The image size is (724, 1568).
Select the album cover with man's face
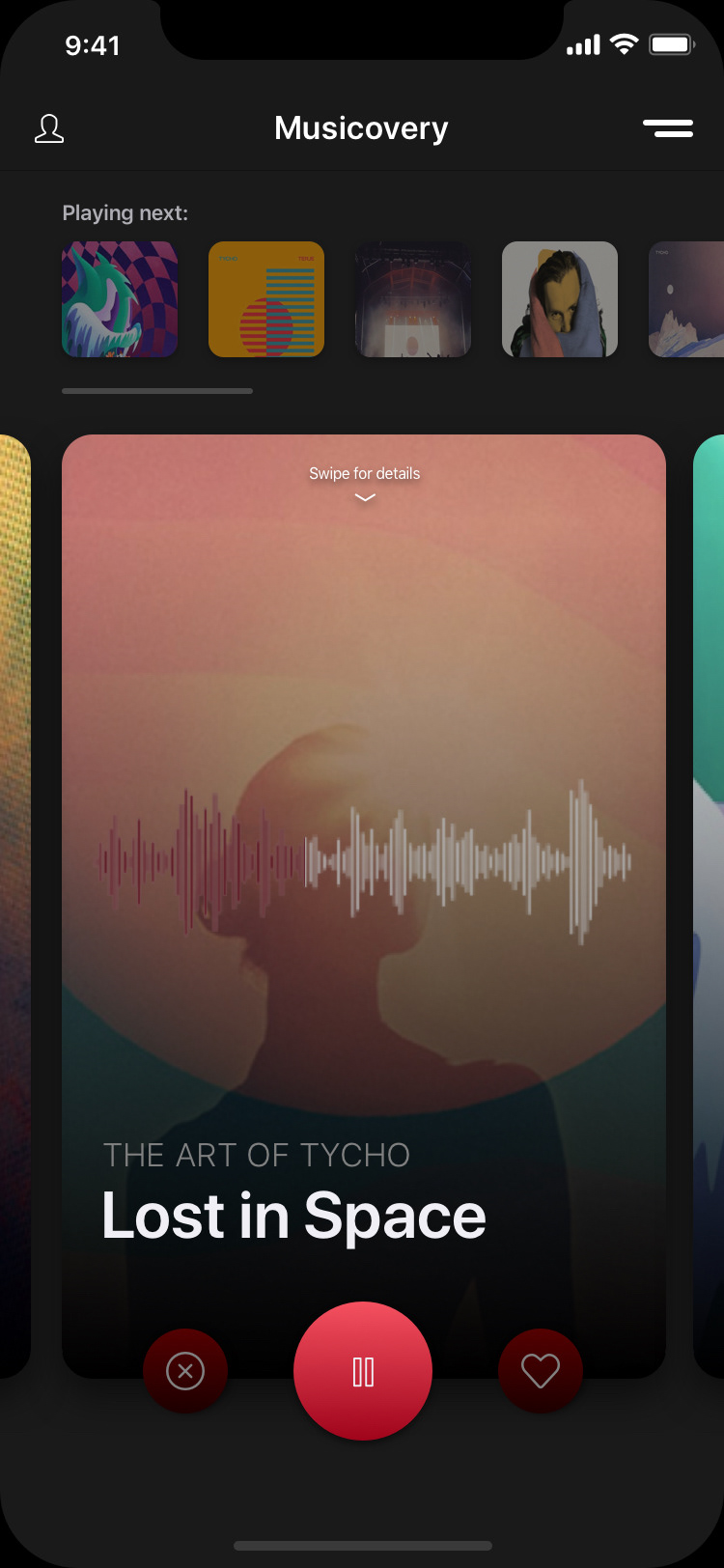pos(560,299)
